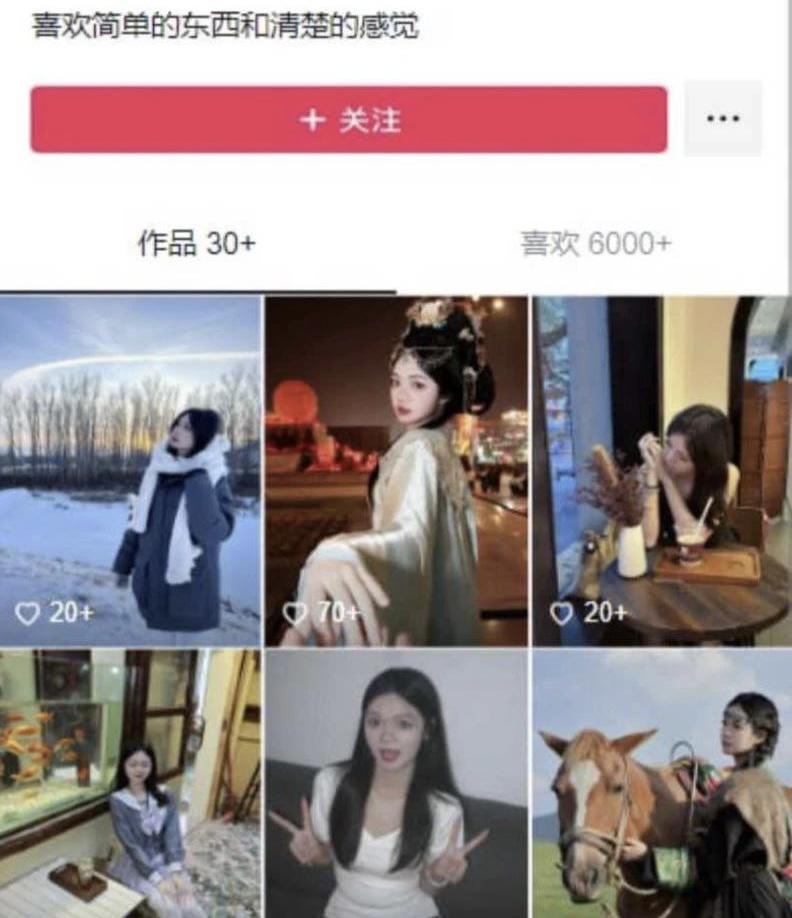Open the traditional costume post with 70+ likes
The image size is (792, 918).
coord(396,470)
